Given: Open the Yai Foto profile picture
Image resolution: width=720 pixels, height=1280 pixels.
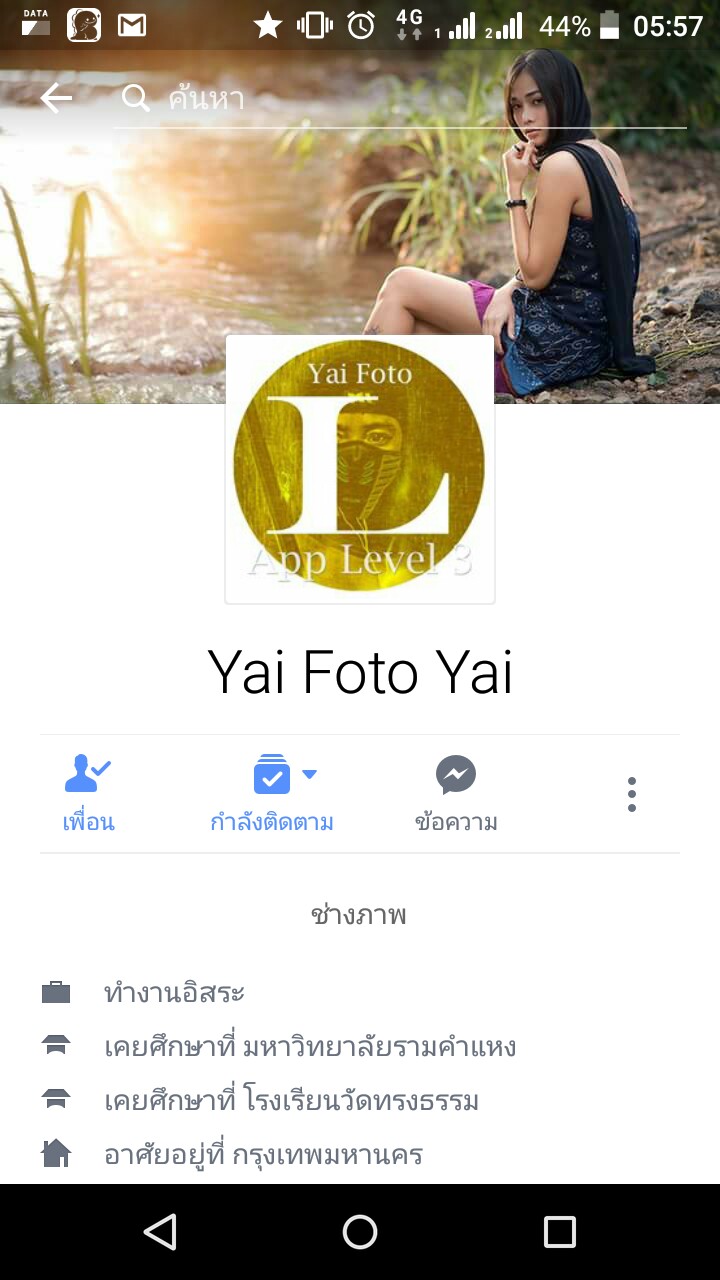Looking at the screenshot, I should click(x=360, y=470).
